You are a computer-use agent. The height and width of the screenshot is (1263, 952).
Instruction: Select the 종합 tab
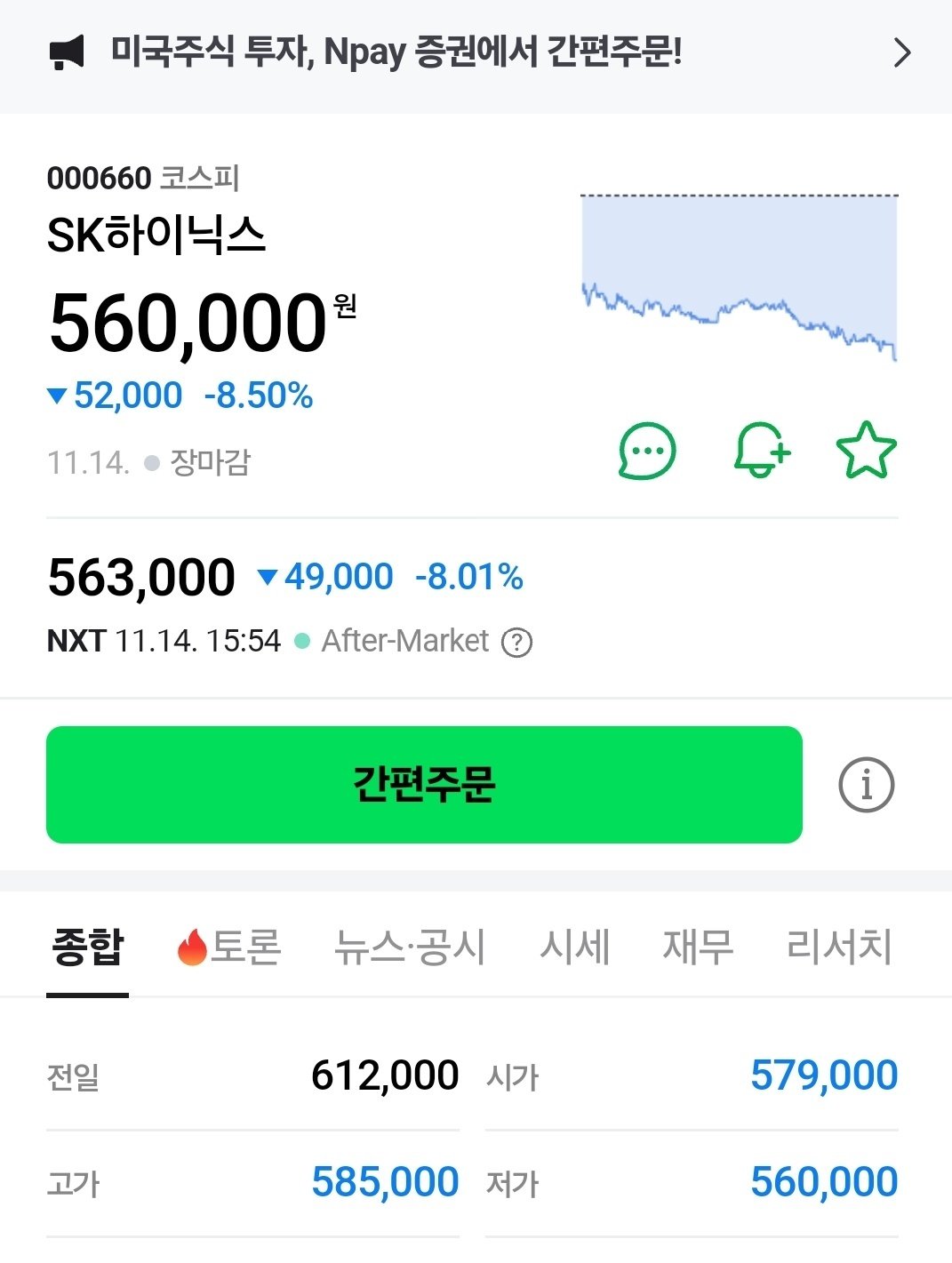87,947
